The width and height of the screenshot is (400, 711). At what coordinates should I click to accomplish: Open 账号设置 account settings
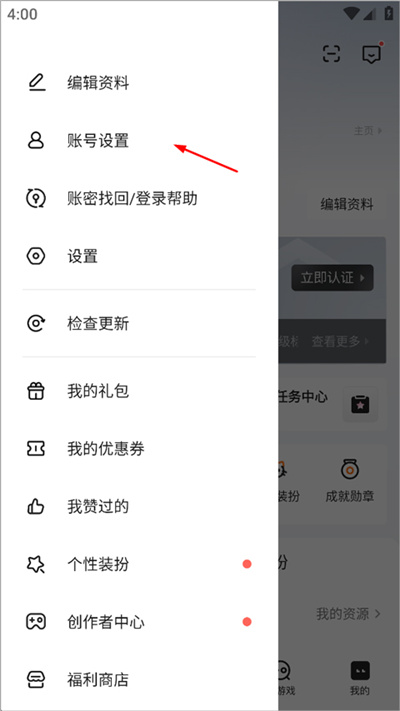tap(139, 141)
